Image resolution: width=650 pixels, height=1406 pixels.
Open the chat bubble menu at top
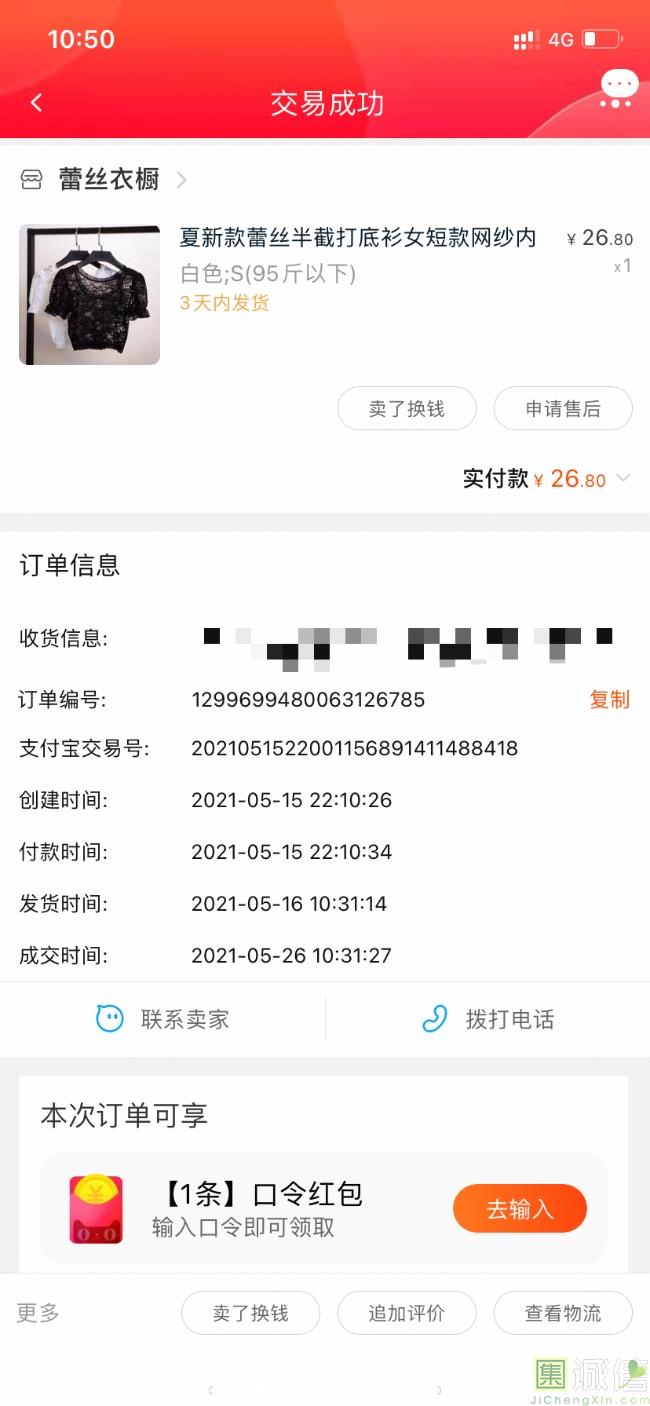pos(619,88)
